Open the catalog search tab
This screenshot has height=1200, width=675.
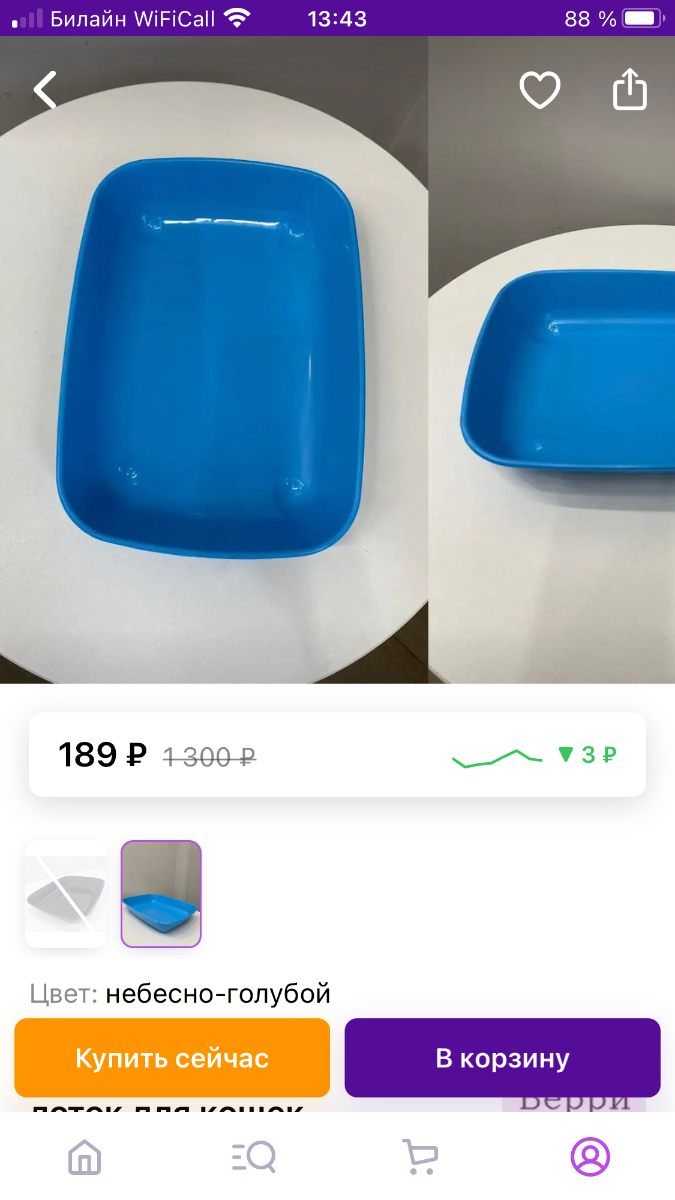point(253,1157)
